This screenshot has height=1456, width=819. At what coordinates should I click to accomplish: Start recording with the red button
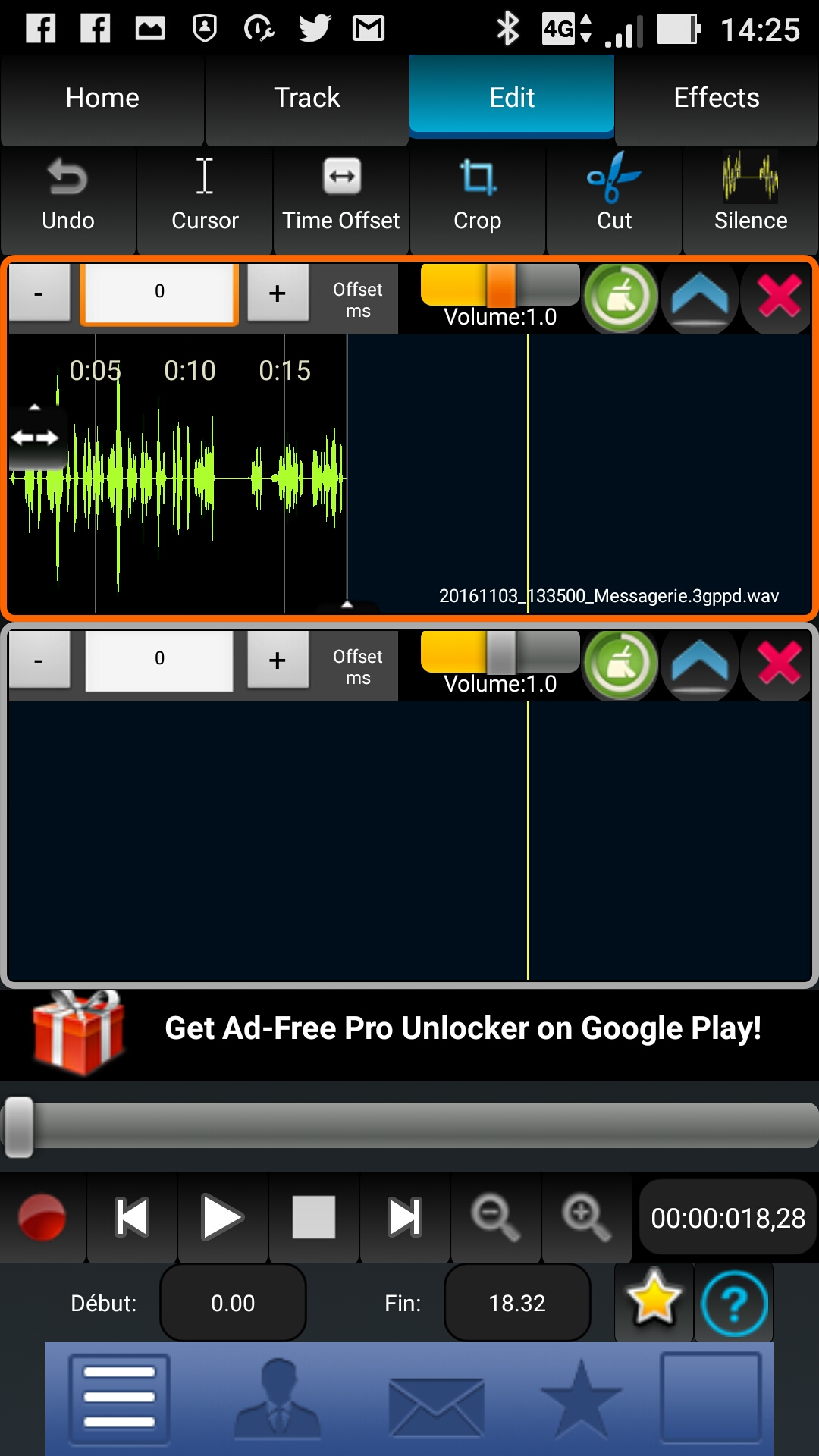point(42,1218)
